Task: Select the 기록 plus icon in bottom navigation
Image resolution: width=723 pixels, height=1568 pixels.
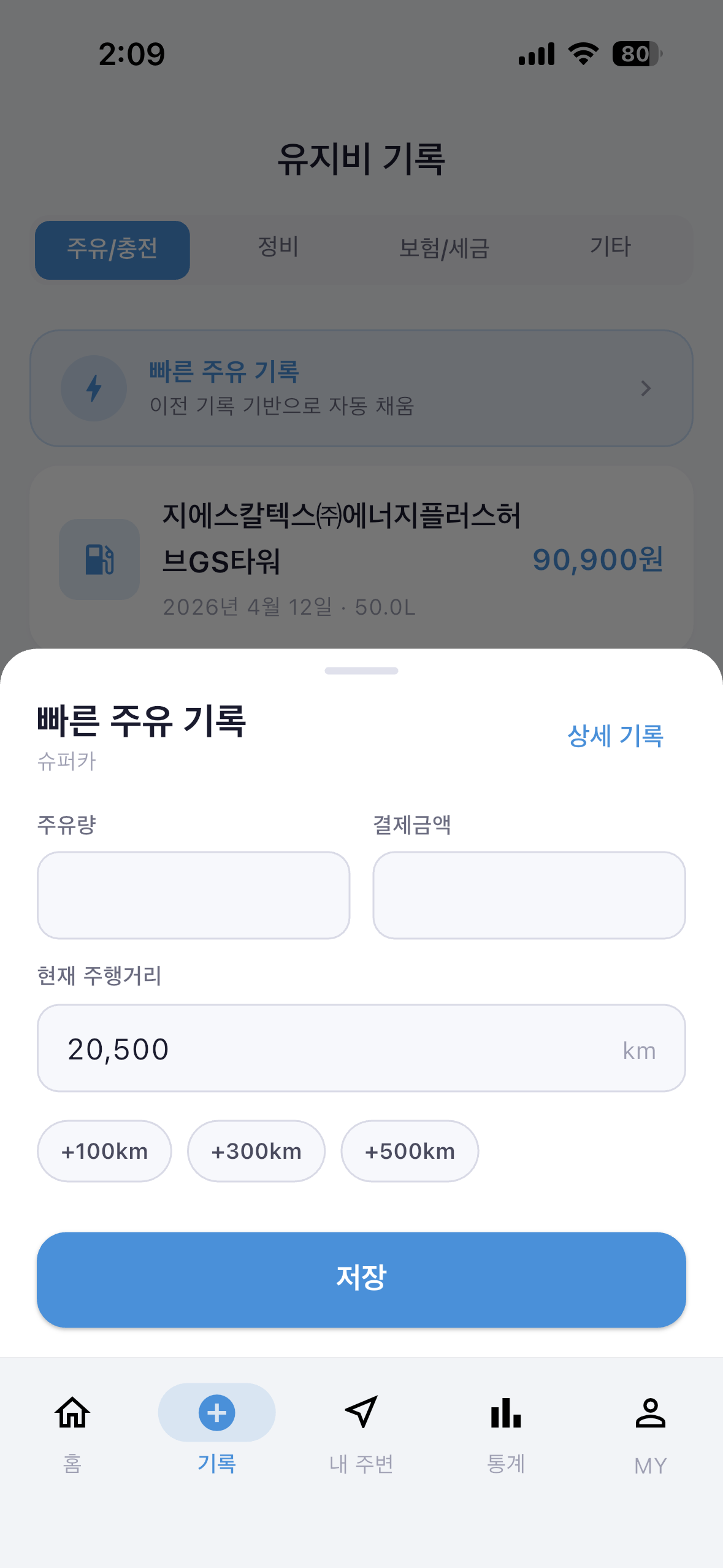Action: point(216,1412)
